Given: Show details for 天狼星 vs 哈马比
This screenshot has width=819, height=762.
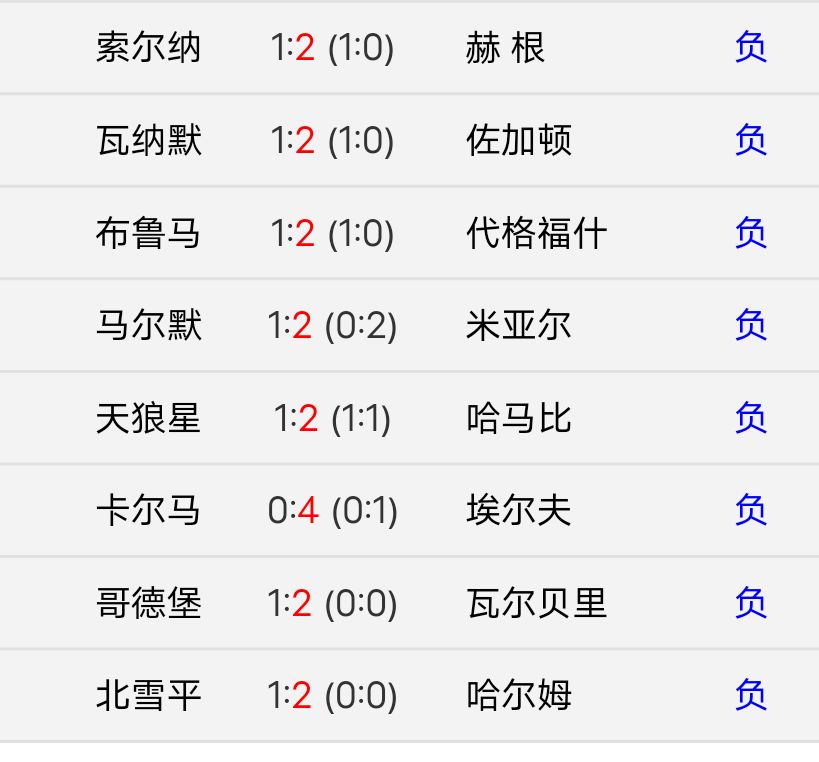Looking at the screenshot, I should (409, 418).
